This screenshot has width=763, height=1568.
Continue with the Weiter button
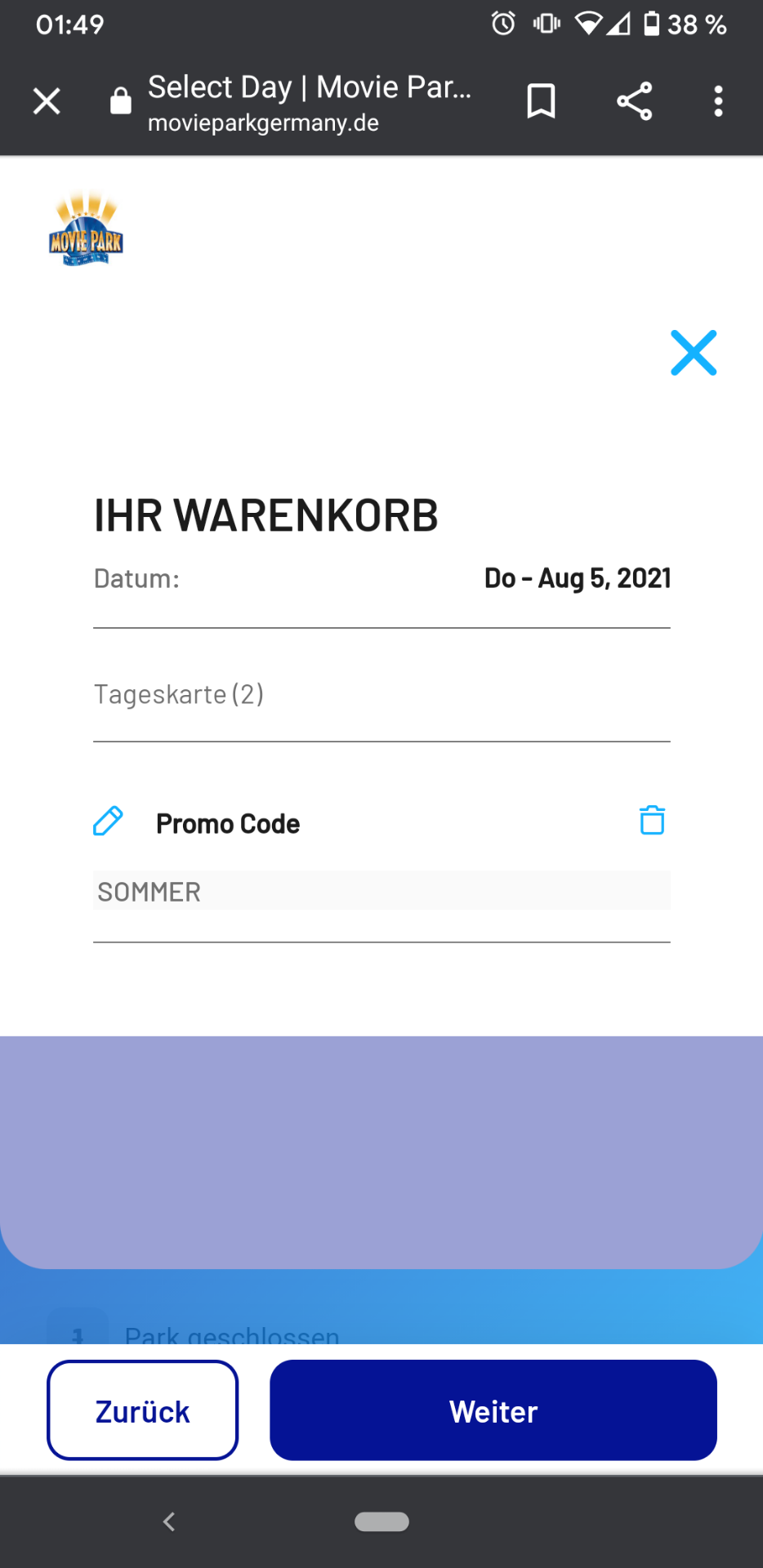point(493,1410)
